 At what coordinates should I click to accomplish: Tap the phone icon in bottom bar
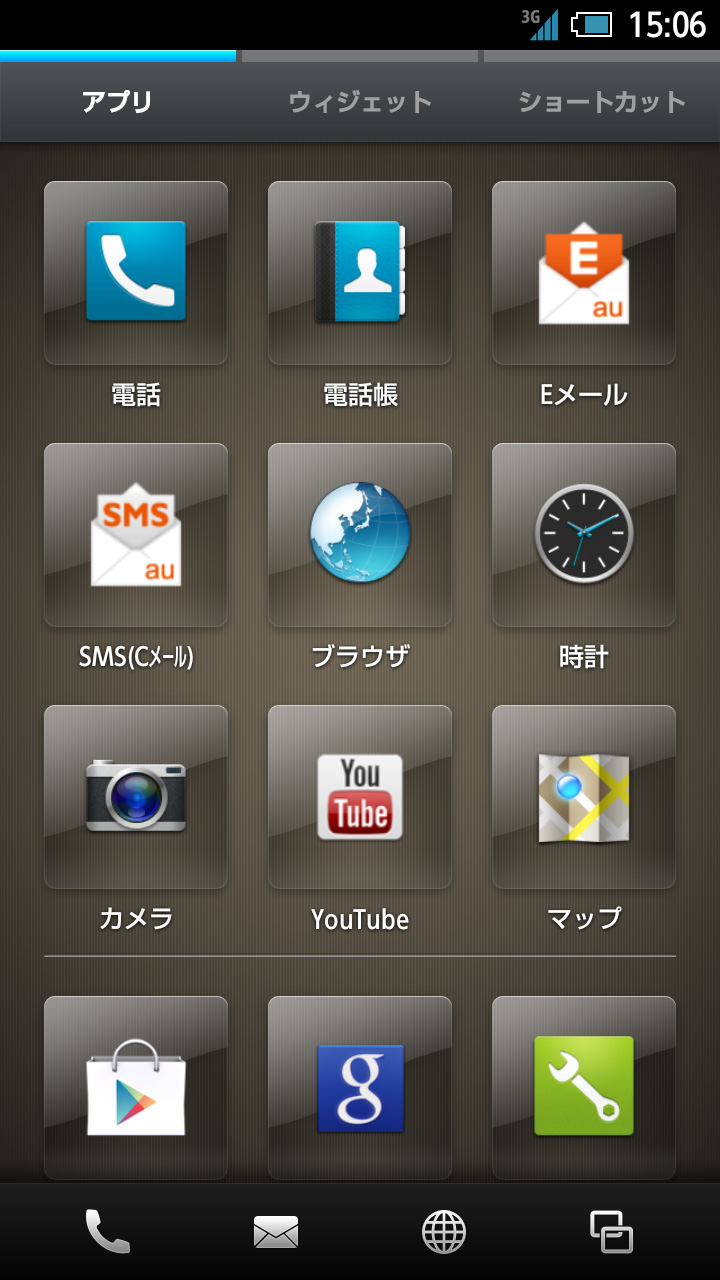[x=108, y=1232]
